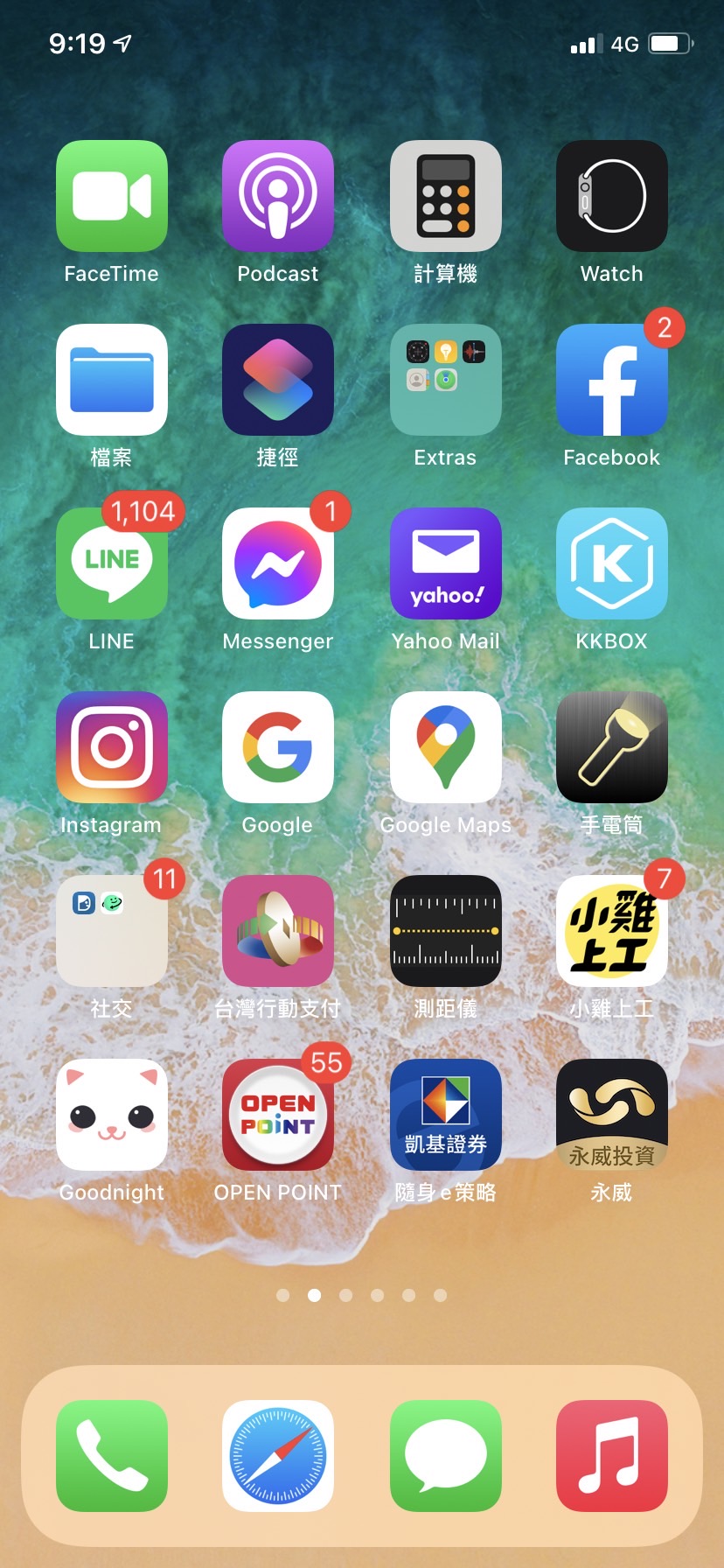Launch OPEN POINT app

[x=278, y=1115]
